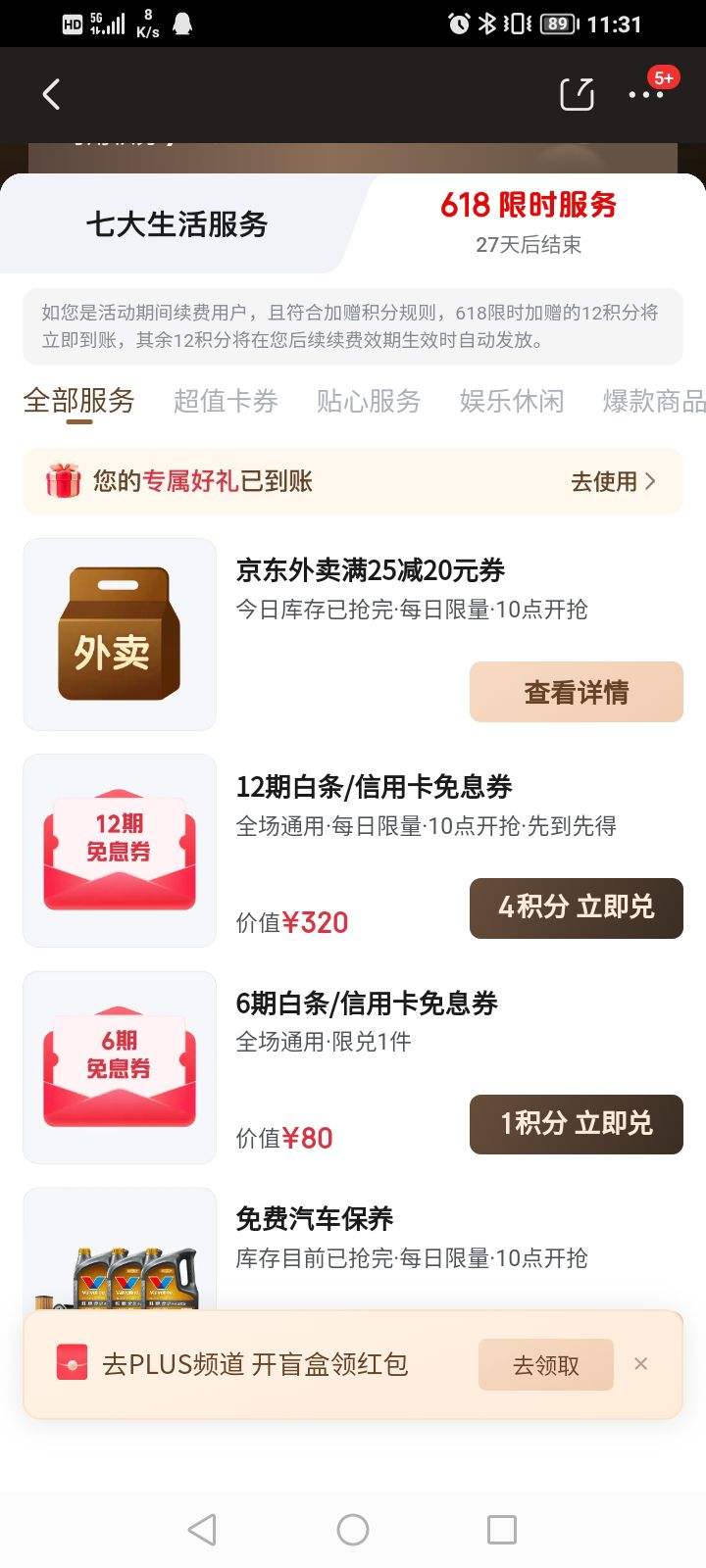Select the 618 限时服务 tab
This screenshot has width=706, height=1568.
[529, 221]
